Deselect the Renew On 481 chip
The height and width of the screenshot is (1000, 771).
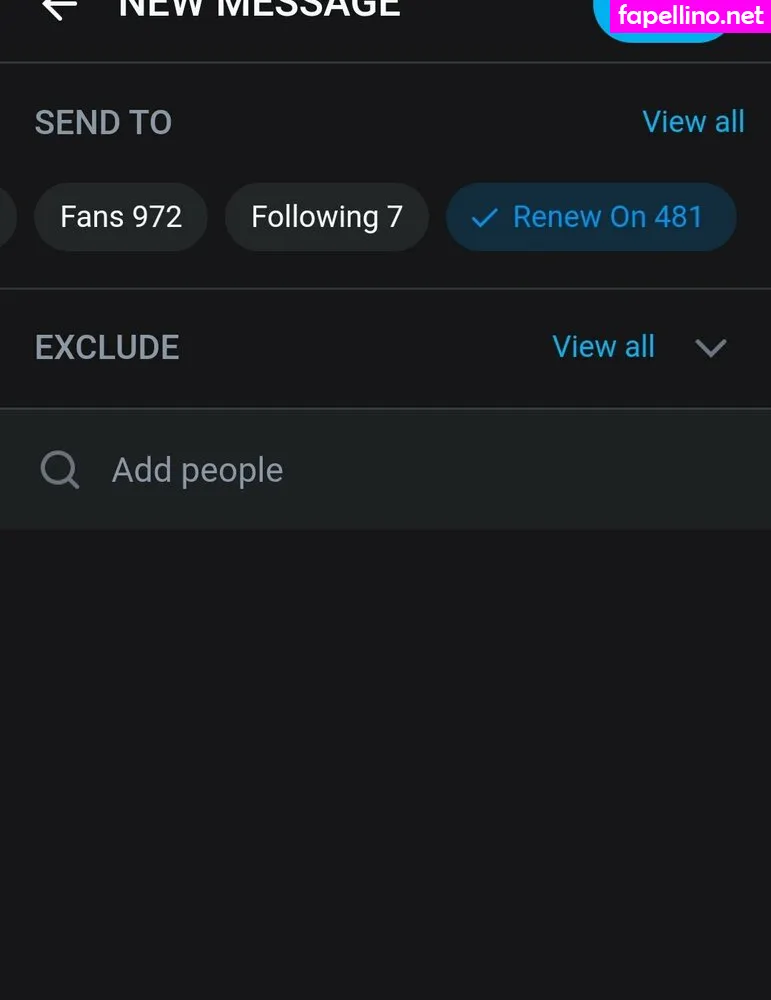pyautogui.click(x=590, y=217)
